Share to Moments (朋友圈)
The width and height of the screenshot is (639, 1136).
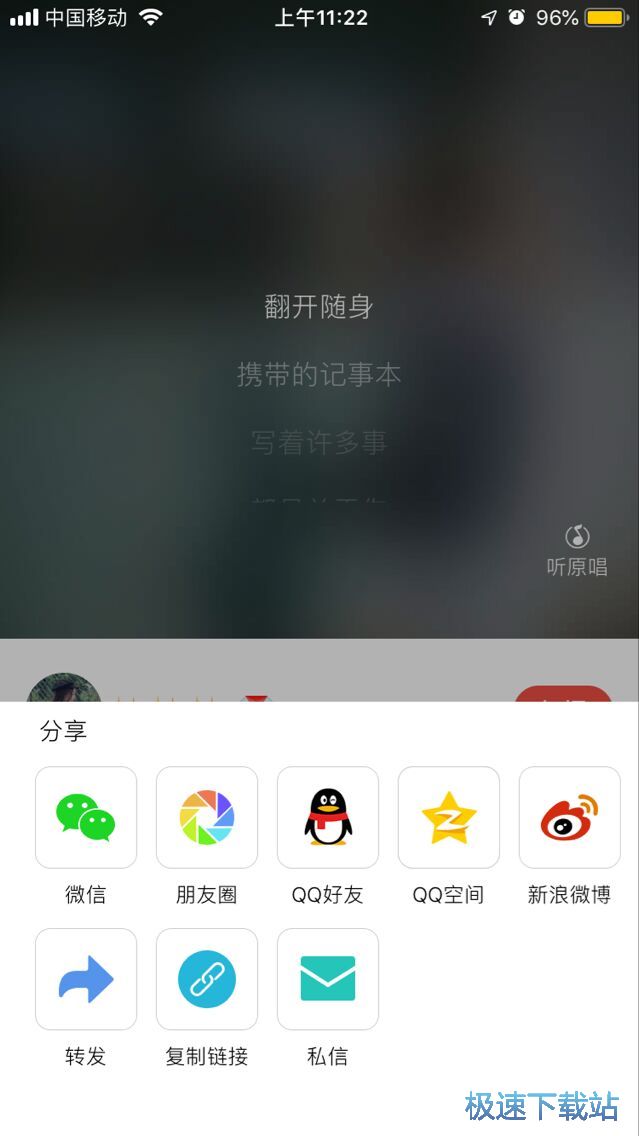pos(207,817)
